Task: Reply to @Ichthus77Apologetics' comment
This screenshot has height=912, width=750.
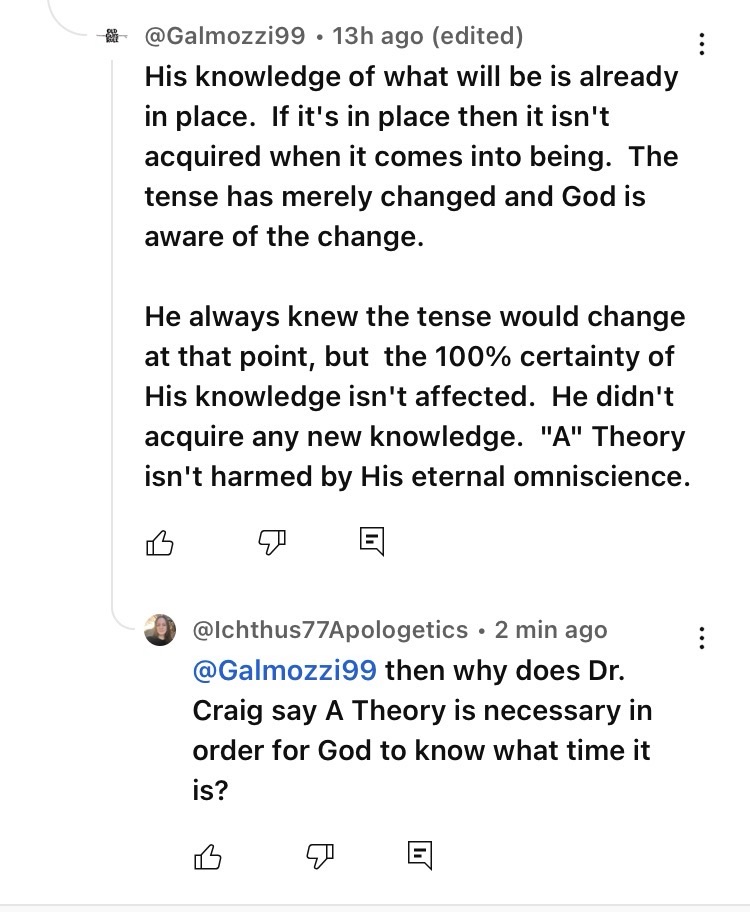Action: tap(419, 857)
